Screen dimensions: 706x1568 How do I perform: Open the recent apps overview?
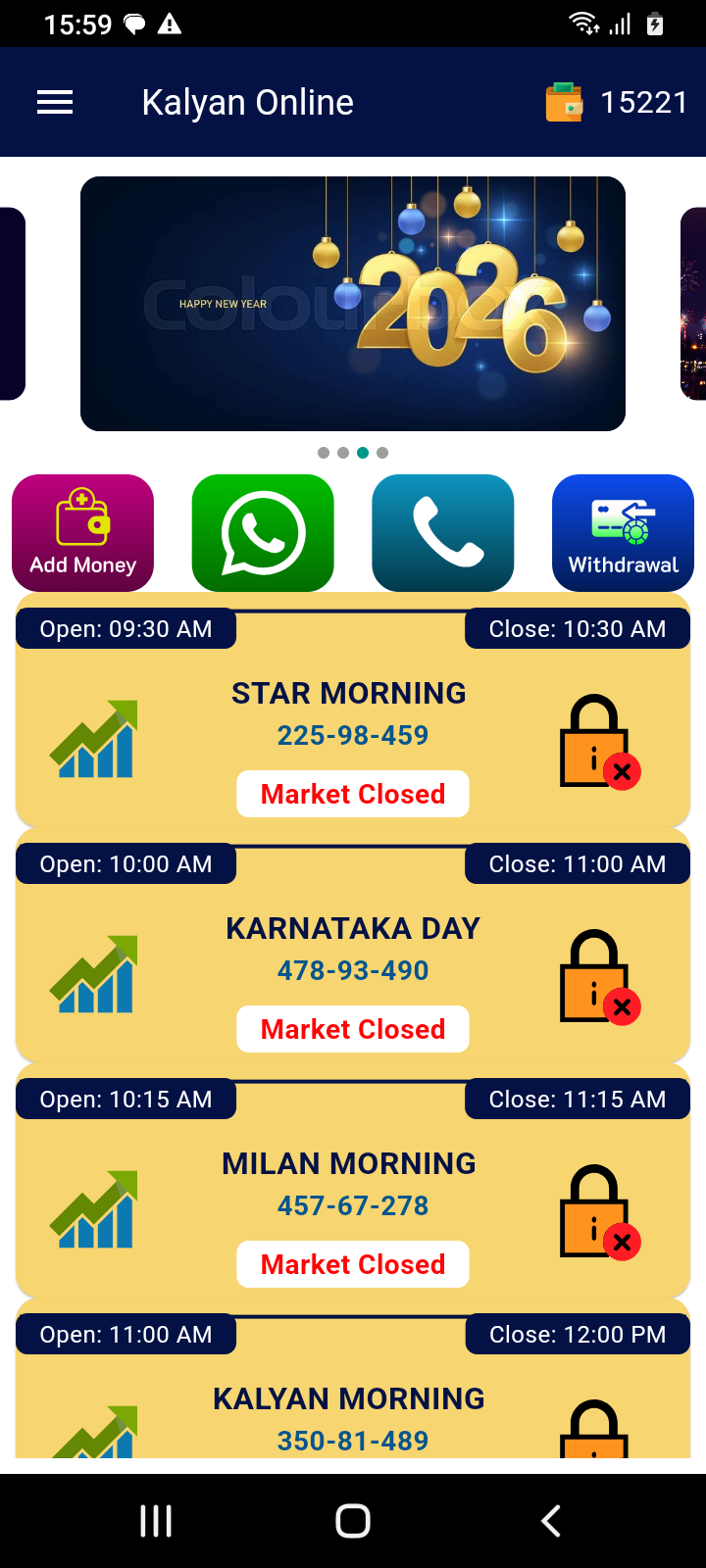click(155, 1521)
